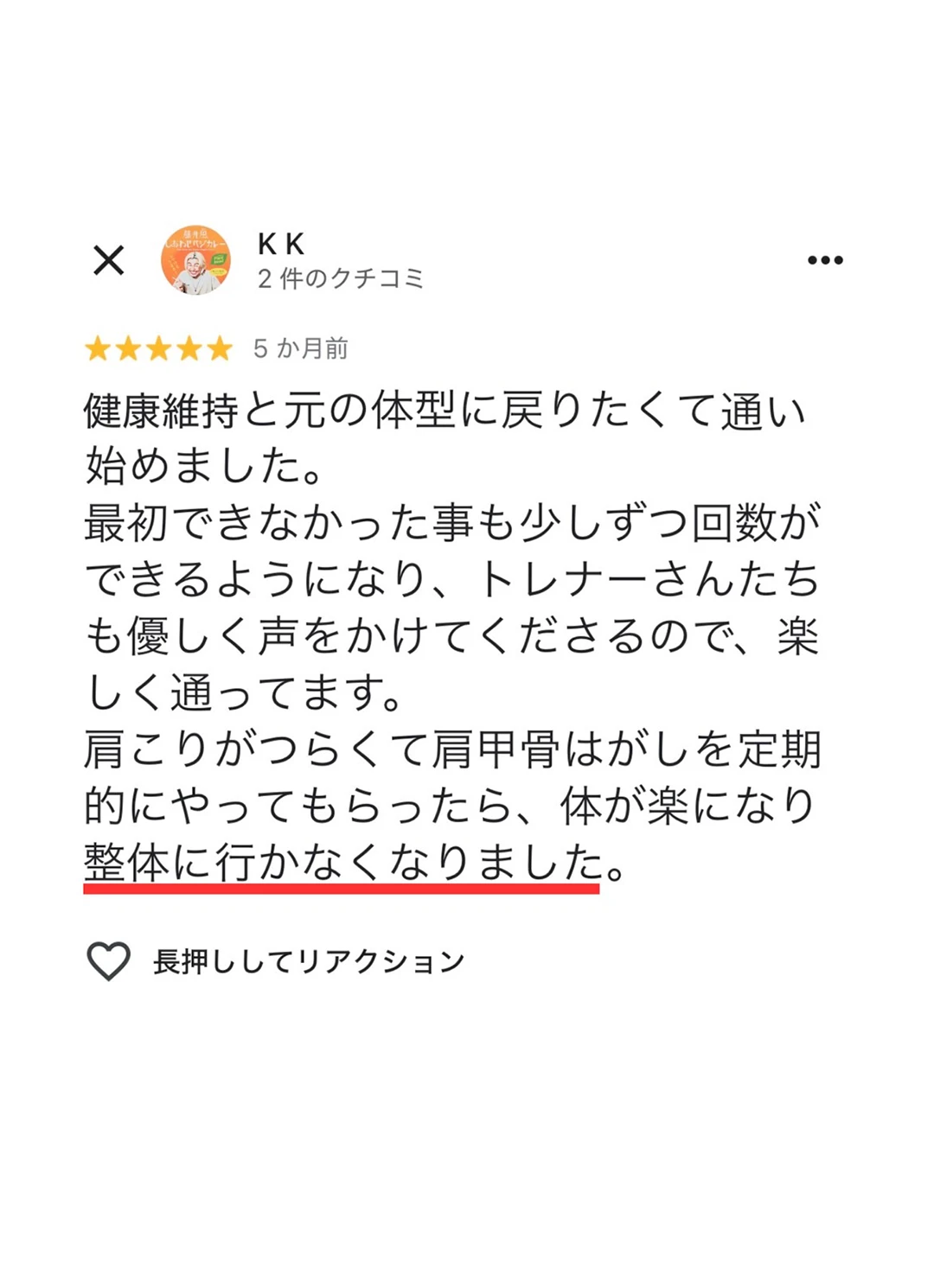Click the second yellow star

(128, 349)
